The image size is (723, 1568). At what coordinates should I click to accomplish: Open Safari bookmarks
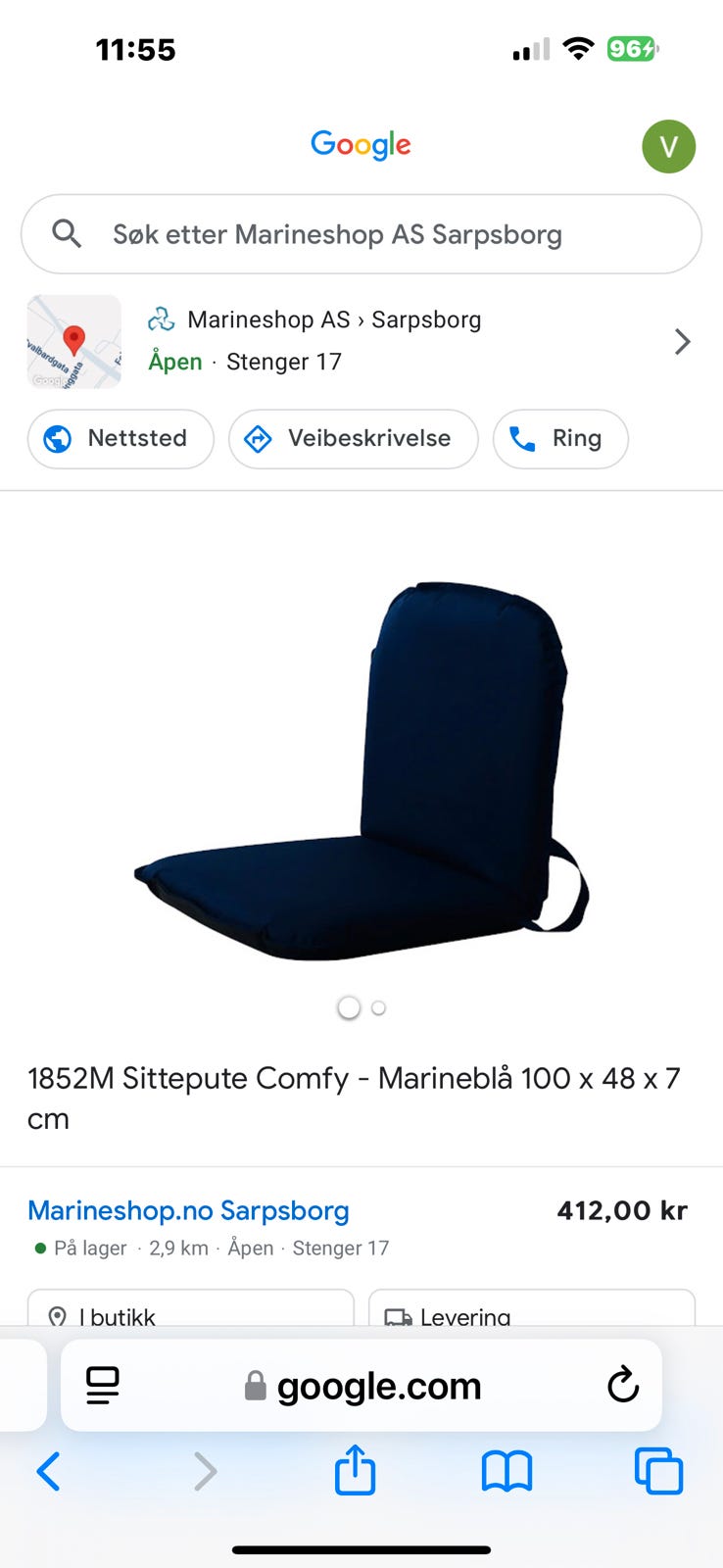coord(506,1471)
